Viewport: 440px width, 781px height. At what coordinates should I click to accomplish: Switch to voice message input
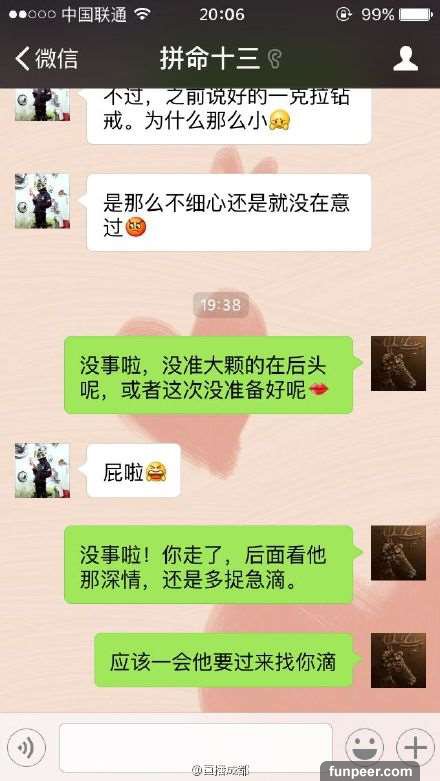tap(26, 747)
